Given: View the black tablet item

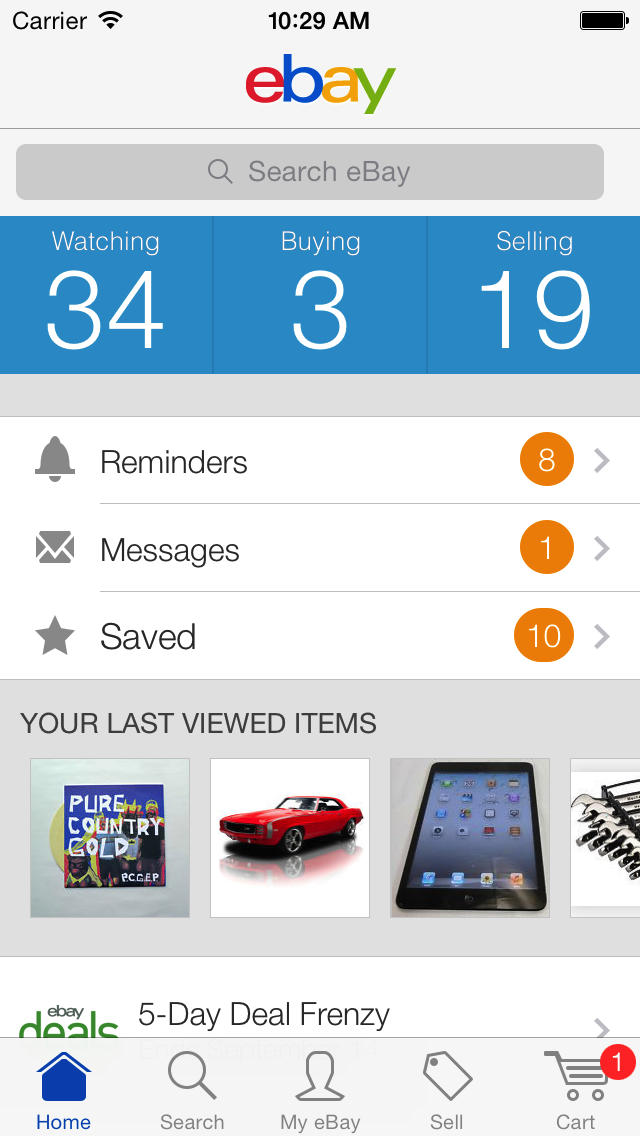Looking at the screenshot, I should pyautogui.click(x=470, y=838).
